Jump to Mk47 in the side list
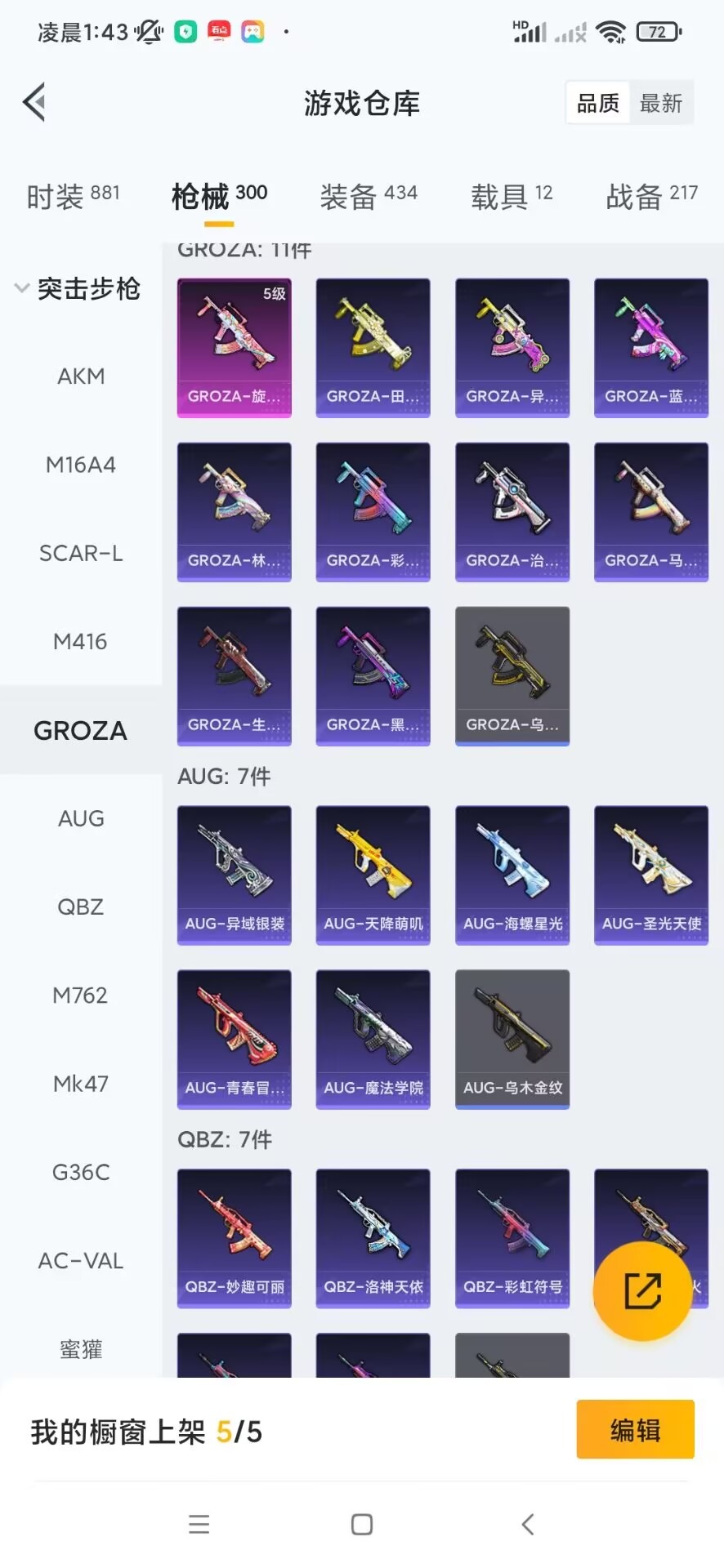The width and height of the screenshot is (724, 1568). pyautogui.click(x=81, y=1084)
